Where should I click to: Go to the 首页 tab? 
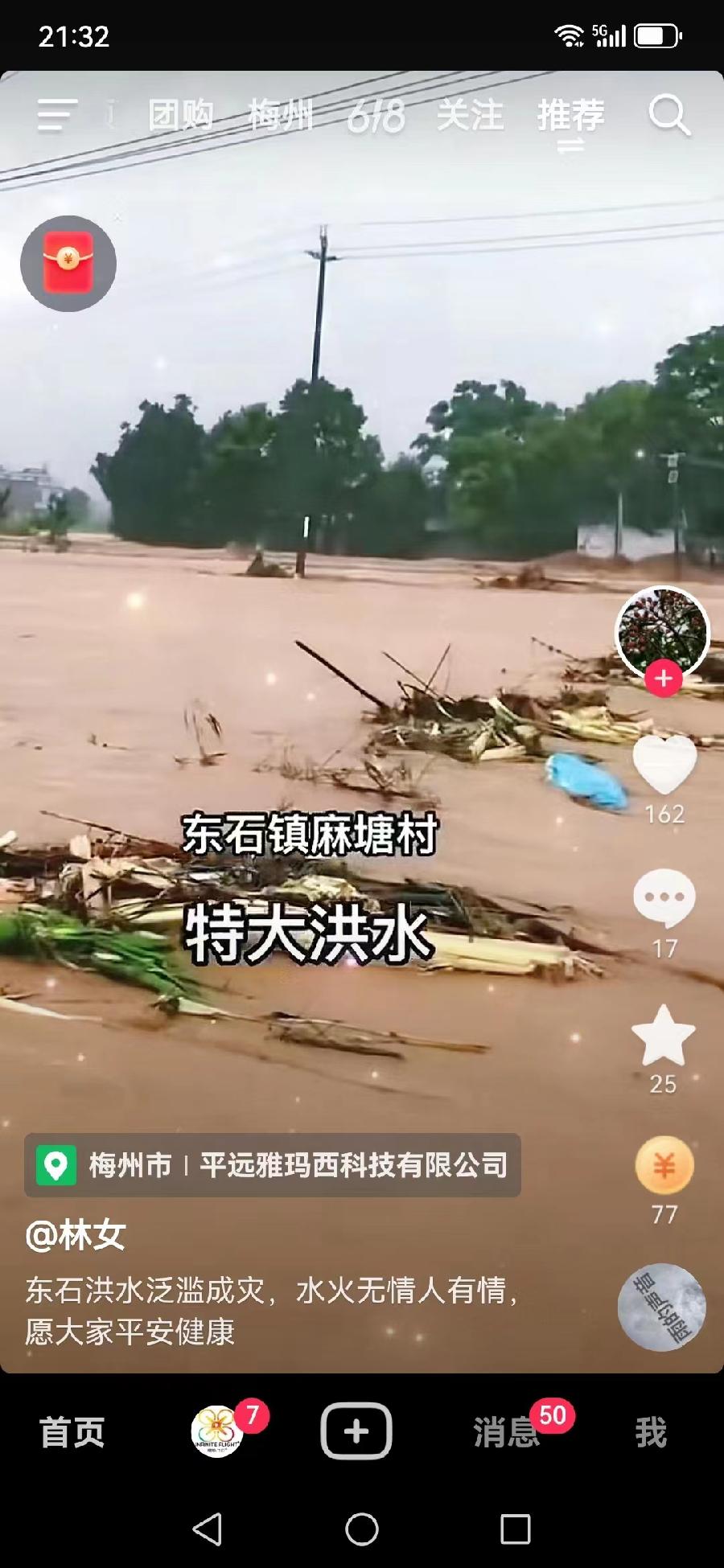click(x=72, y=1433)
